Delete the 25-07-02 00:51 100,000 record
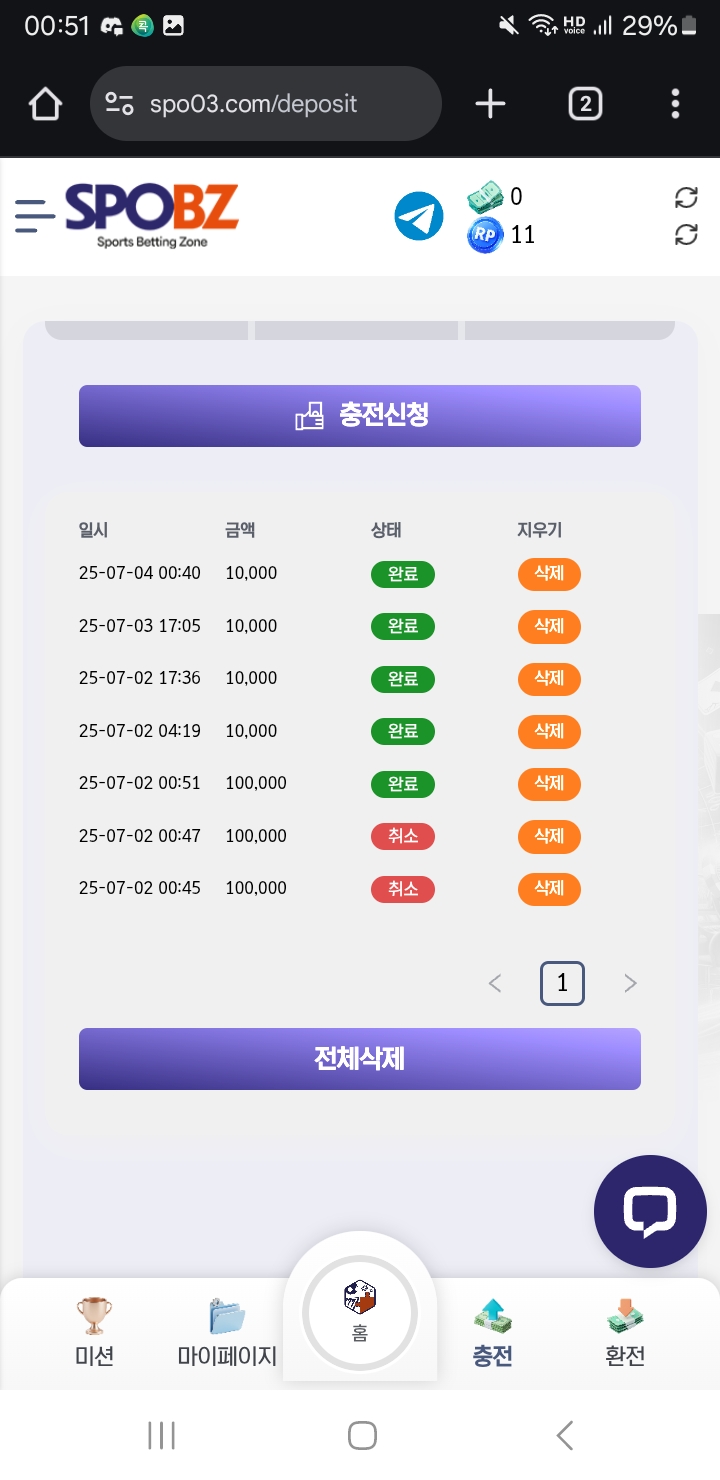Image resolution: width=720 pixels, height=1480 pixels. [549, 784]
